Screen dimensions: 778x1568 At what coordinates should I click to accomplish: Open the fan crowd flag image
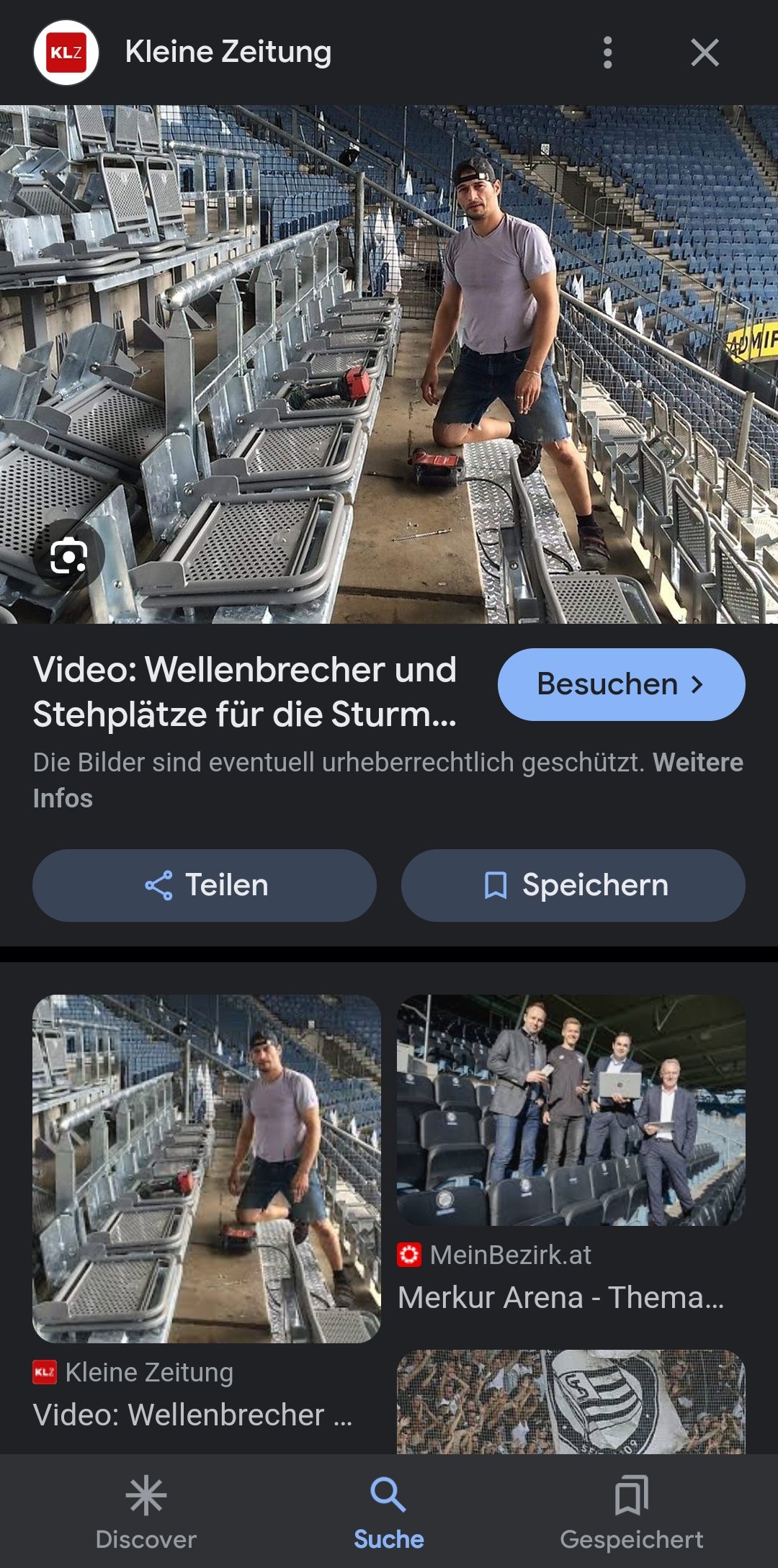click(571, 1401)
